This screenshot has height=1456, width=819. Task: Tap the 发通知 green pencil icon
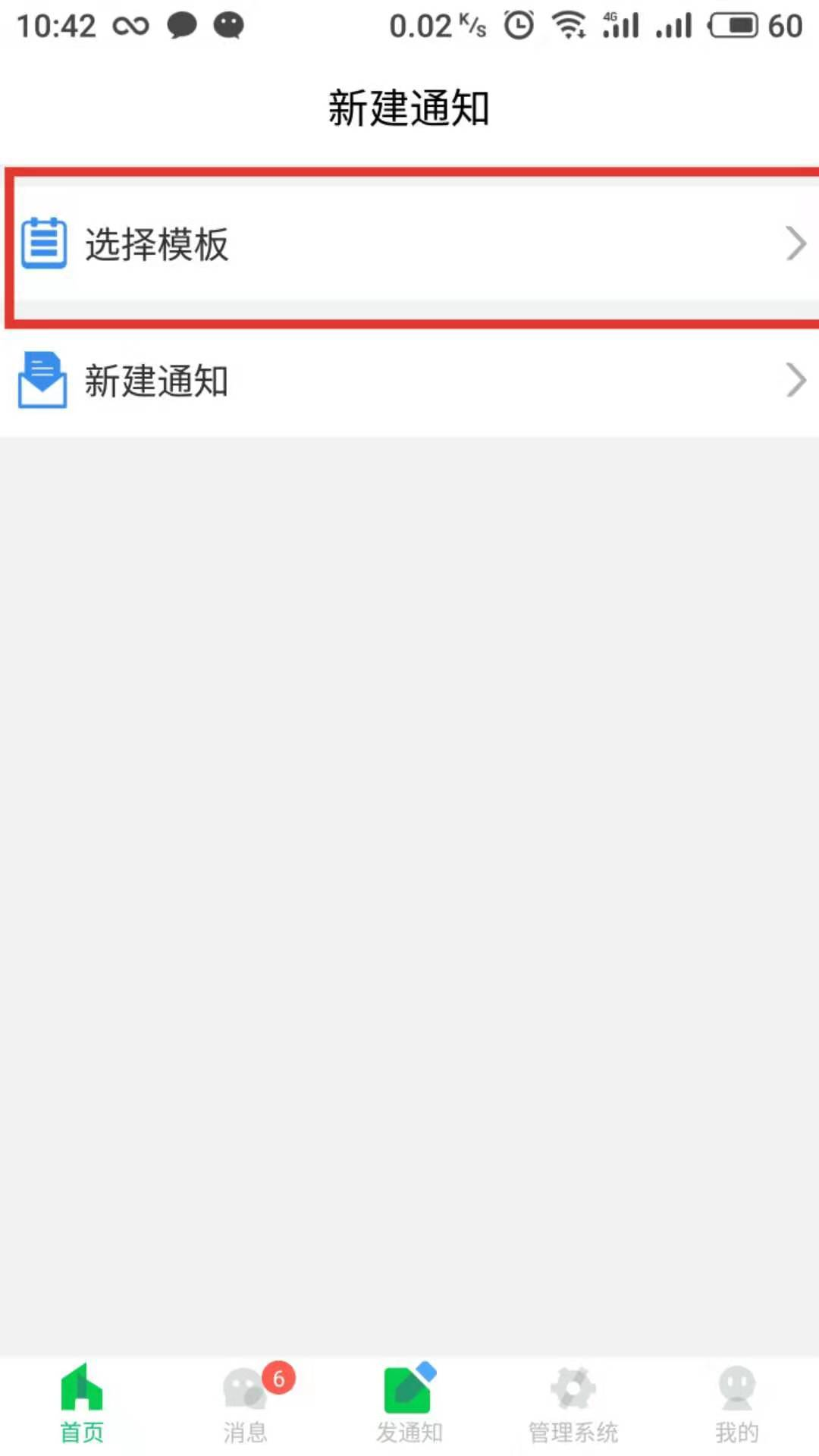coord(408,1388)
